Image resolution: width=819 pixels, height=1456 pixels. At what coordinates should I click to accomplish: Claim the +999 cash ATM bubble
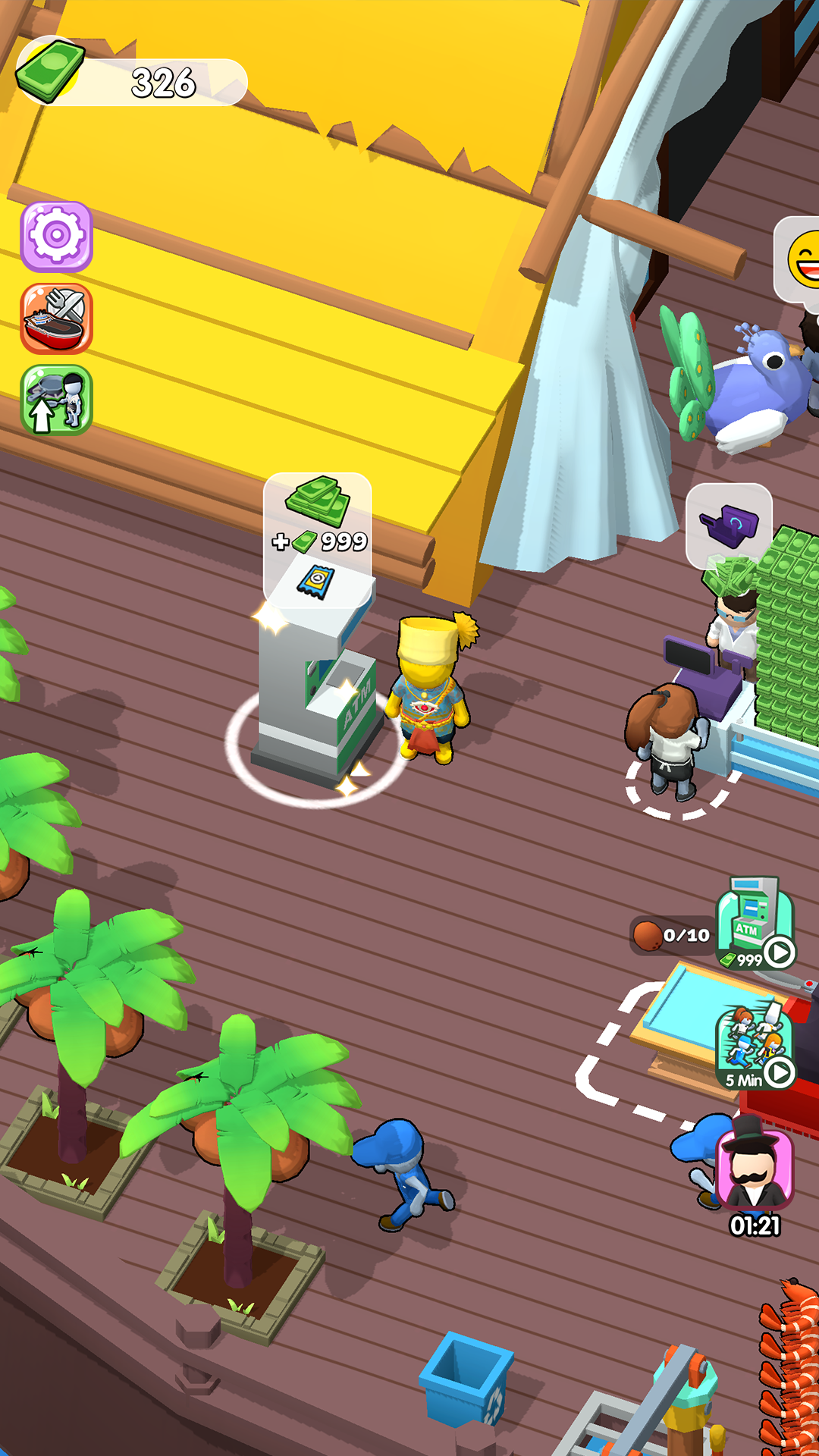point(318,537)
